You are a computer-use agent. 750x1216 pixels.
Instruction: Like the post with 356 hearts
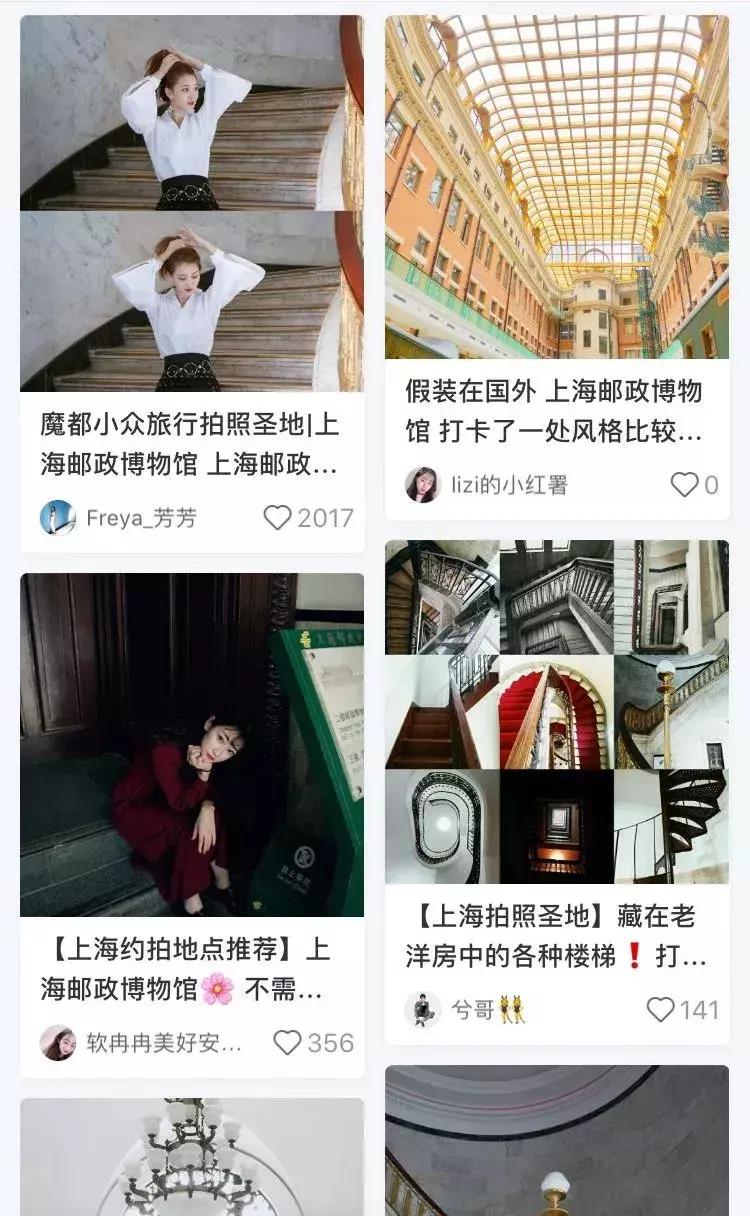coord(289,1043)
